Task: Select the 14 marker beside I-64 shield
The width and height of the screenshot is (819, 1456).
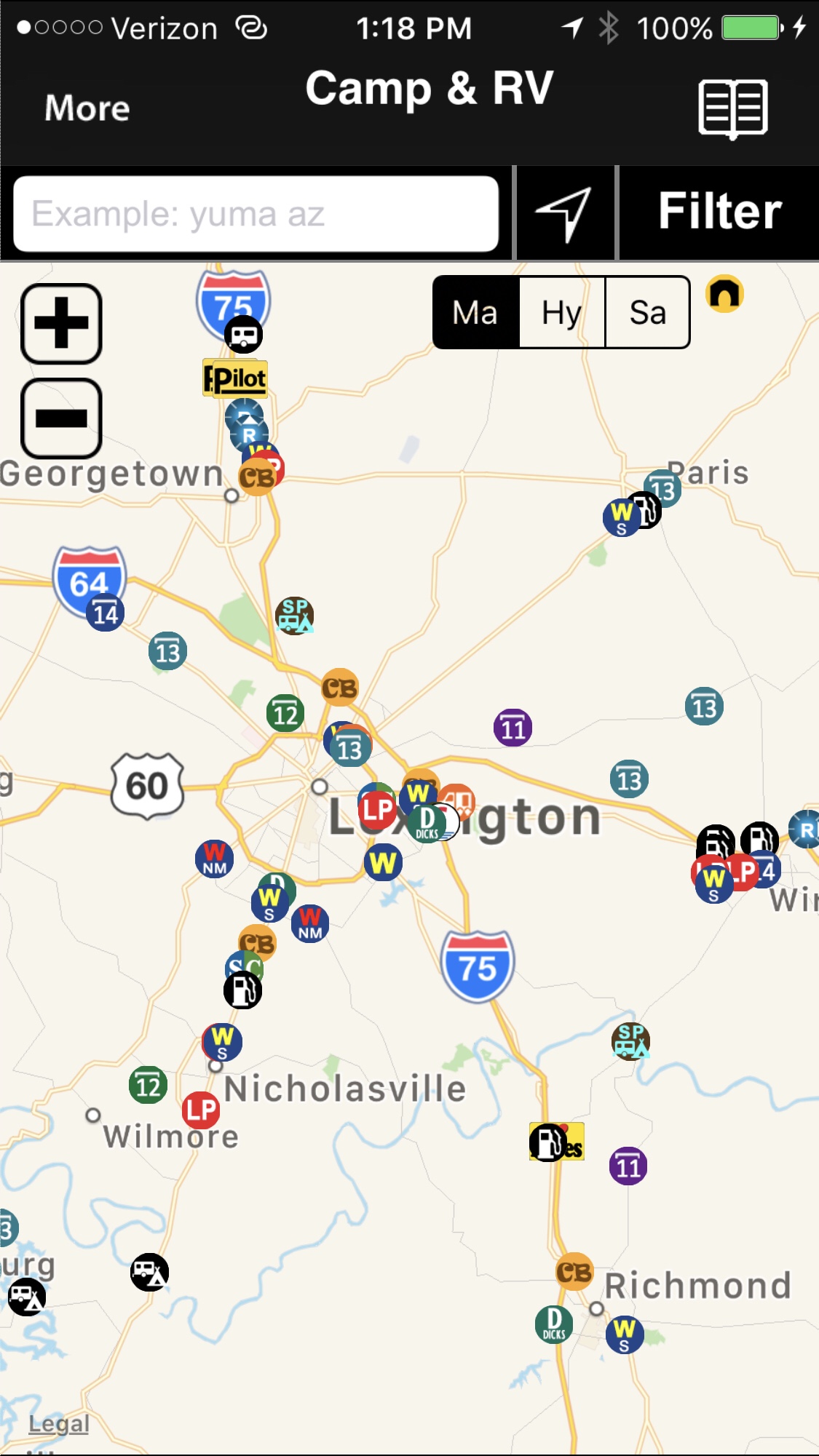Action: coord(106,613)
